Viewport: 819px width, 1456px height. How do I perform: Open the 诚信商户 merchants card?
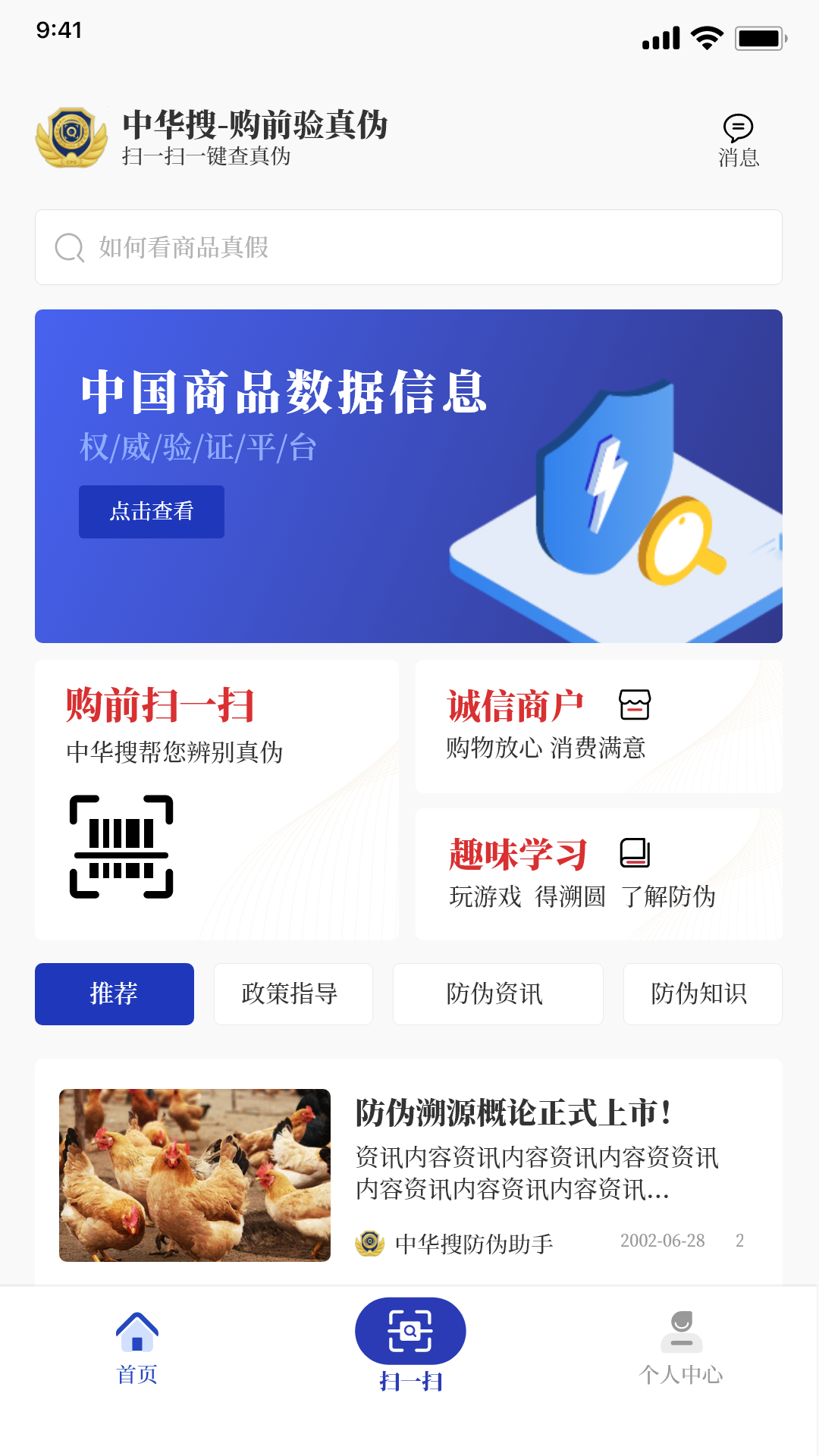[x=598, y=726]
